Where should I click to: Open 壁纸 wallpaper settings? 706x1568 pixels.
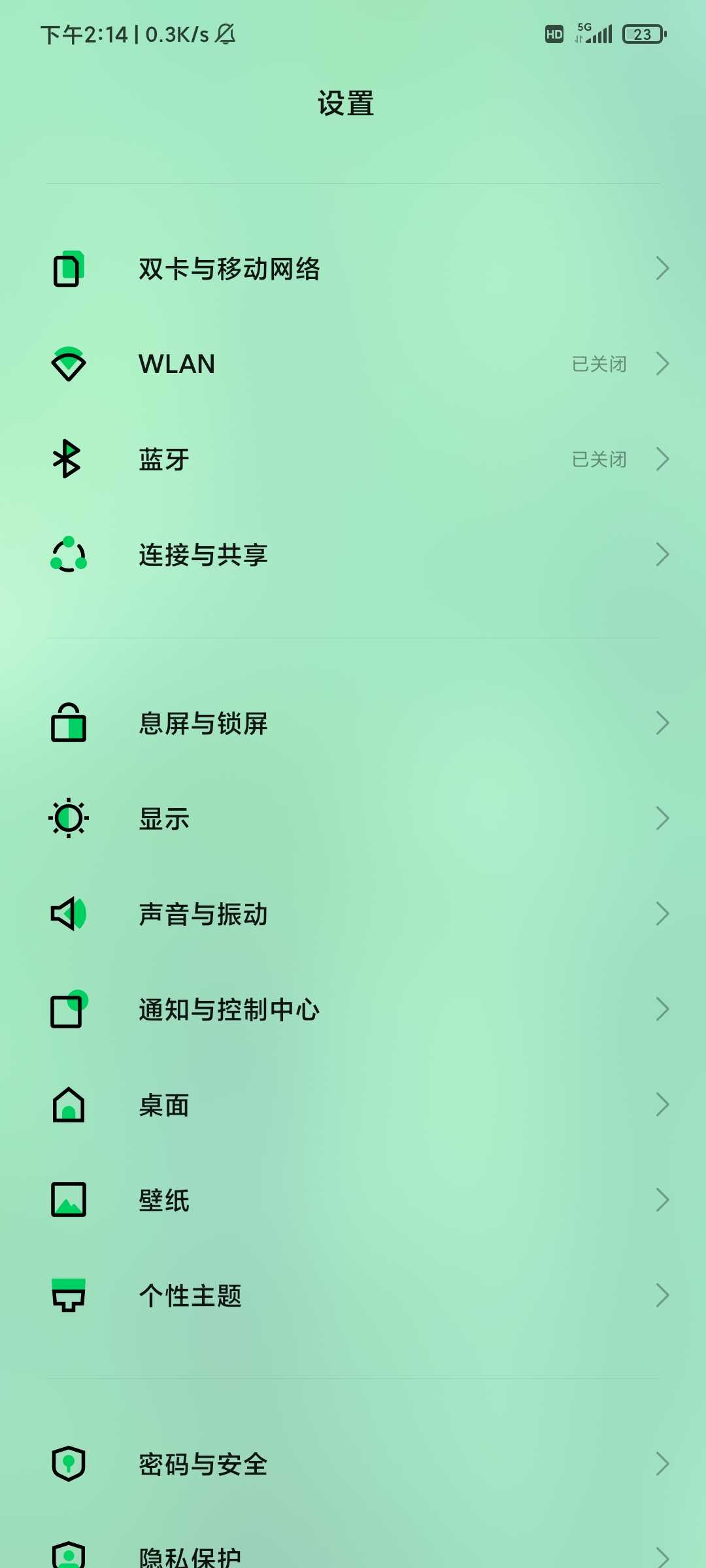click(x=353, y=1200)
